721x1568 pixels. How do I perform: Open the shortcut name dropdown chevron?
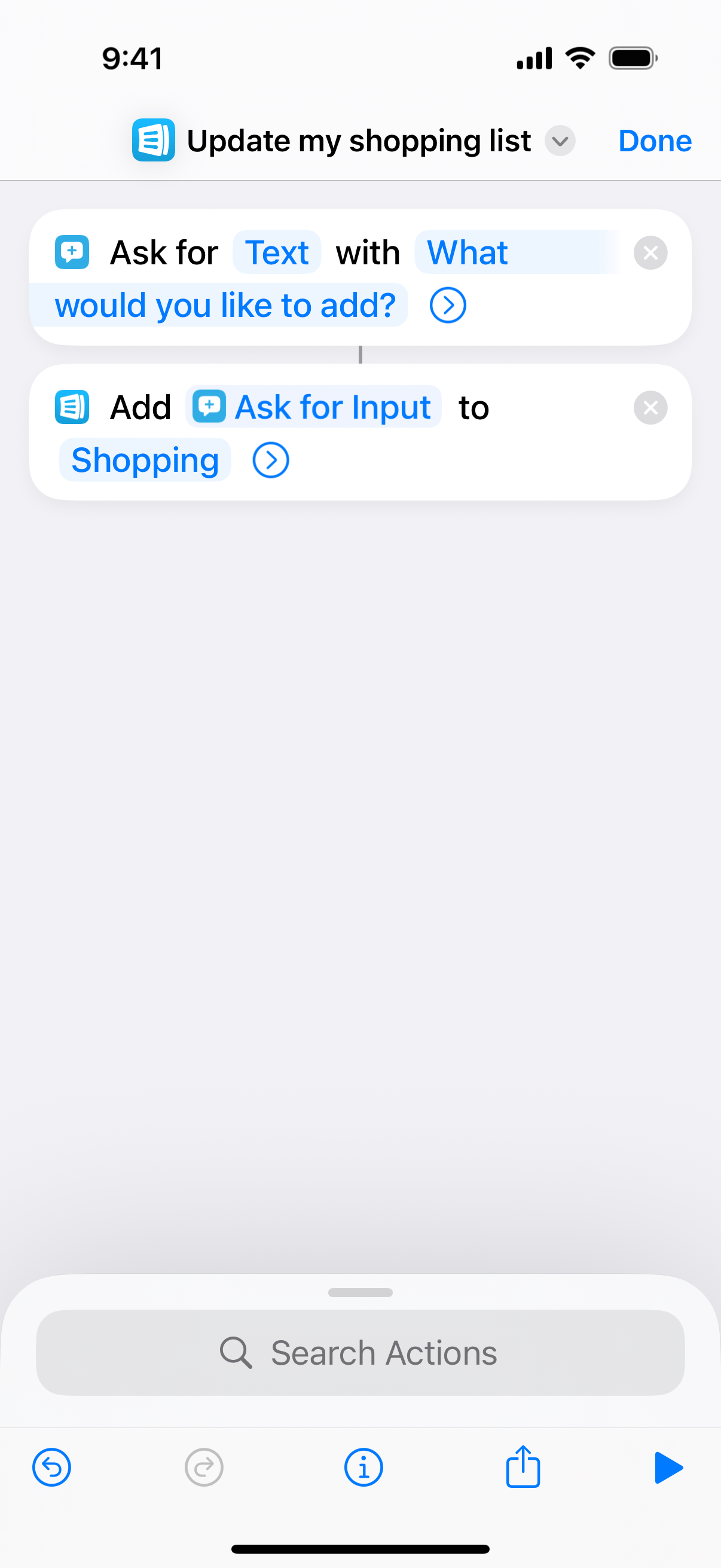560,141
